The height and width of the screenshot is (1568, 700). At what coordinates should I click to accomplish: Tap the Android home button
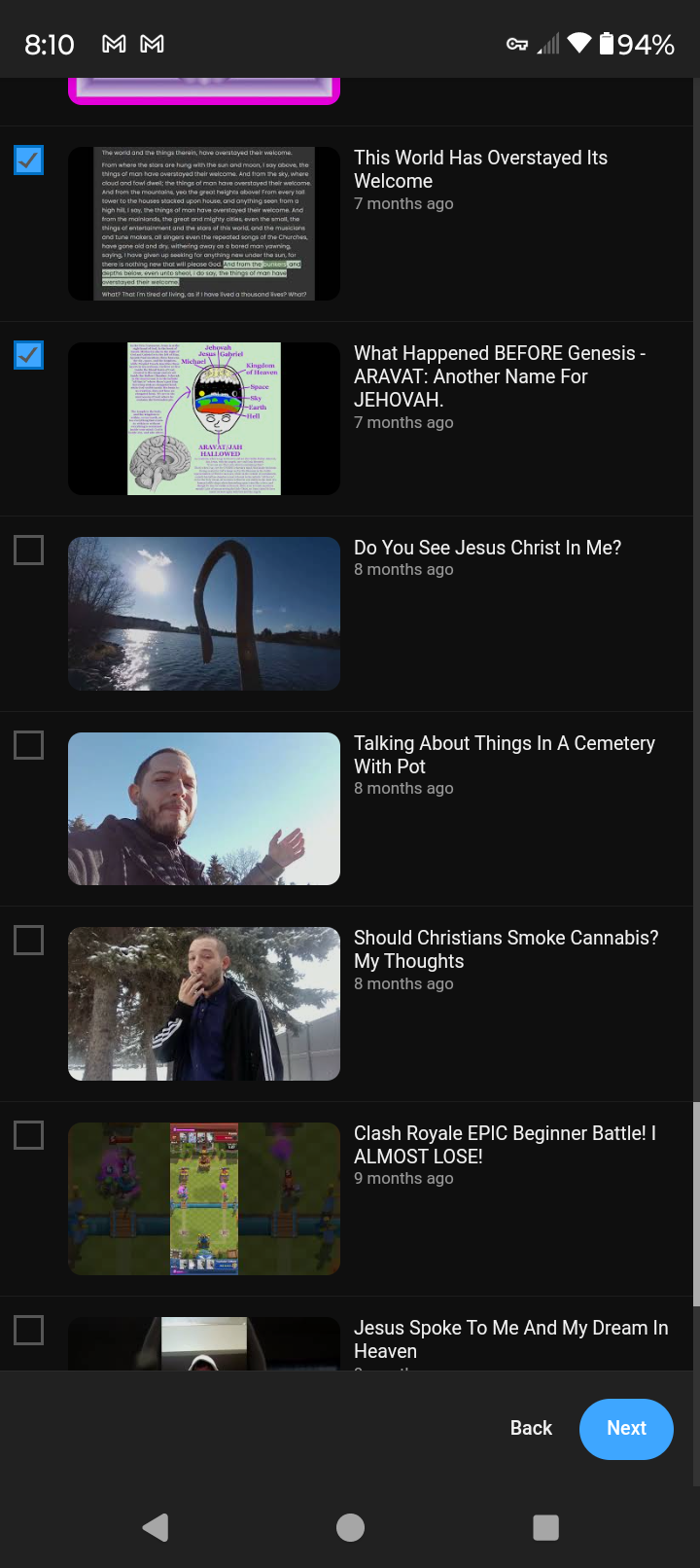pos(350,1527)
